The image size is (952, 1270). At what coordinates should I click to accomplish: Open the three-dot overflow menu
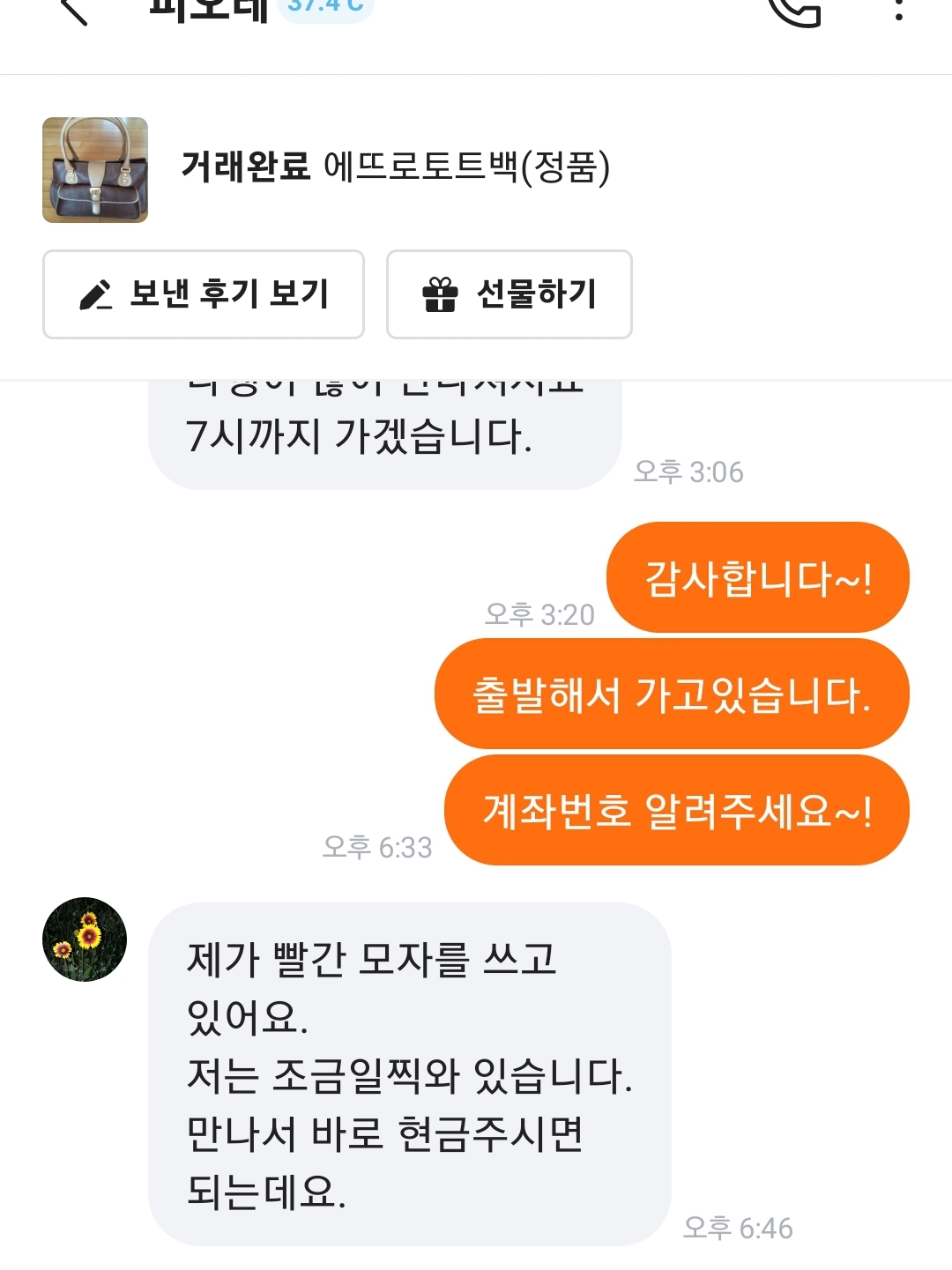(898, 11)
